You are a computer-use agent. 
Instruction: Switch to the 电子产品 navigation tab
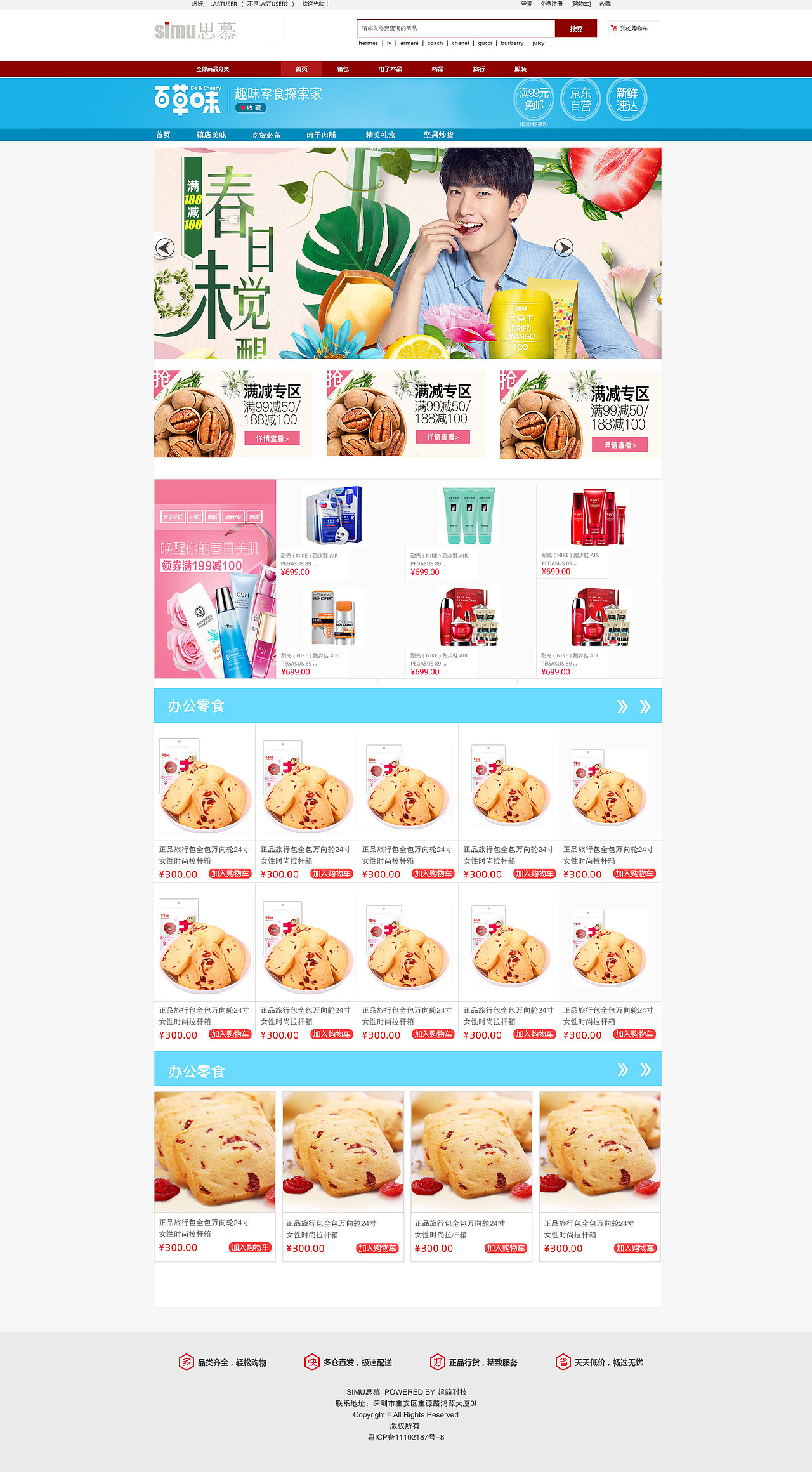tap(390, 69)
